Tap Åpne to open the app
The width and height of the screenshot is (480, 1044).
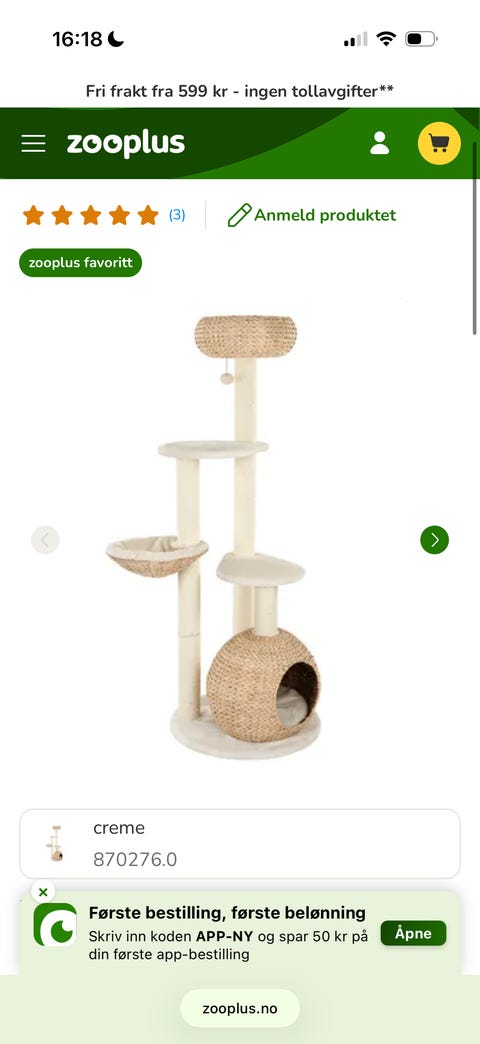(x=413, y=933)
